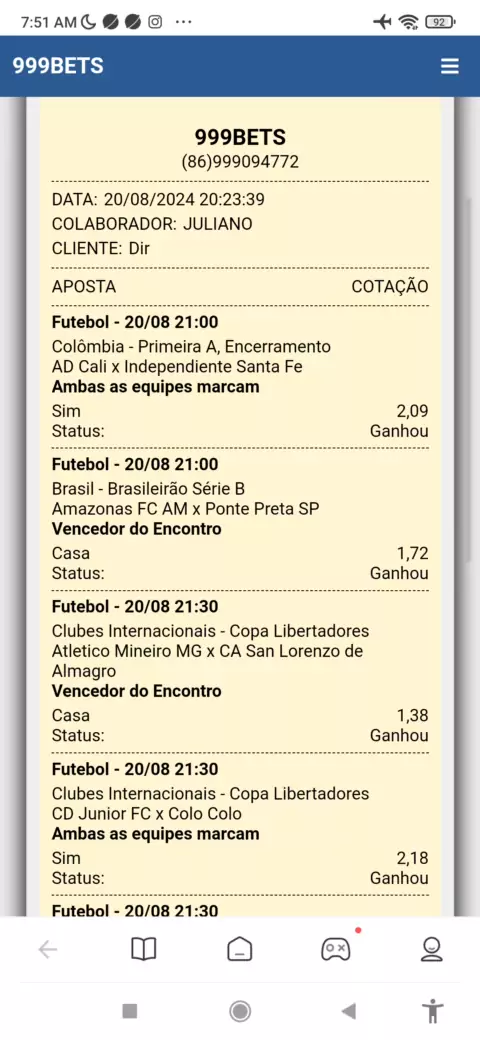Open the games controller icon
480x1040 pixels.
(x=335, y=950)
